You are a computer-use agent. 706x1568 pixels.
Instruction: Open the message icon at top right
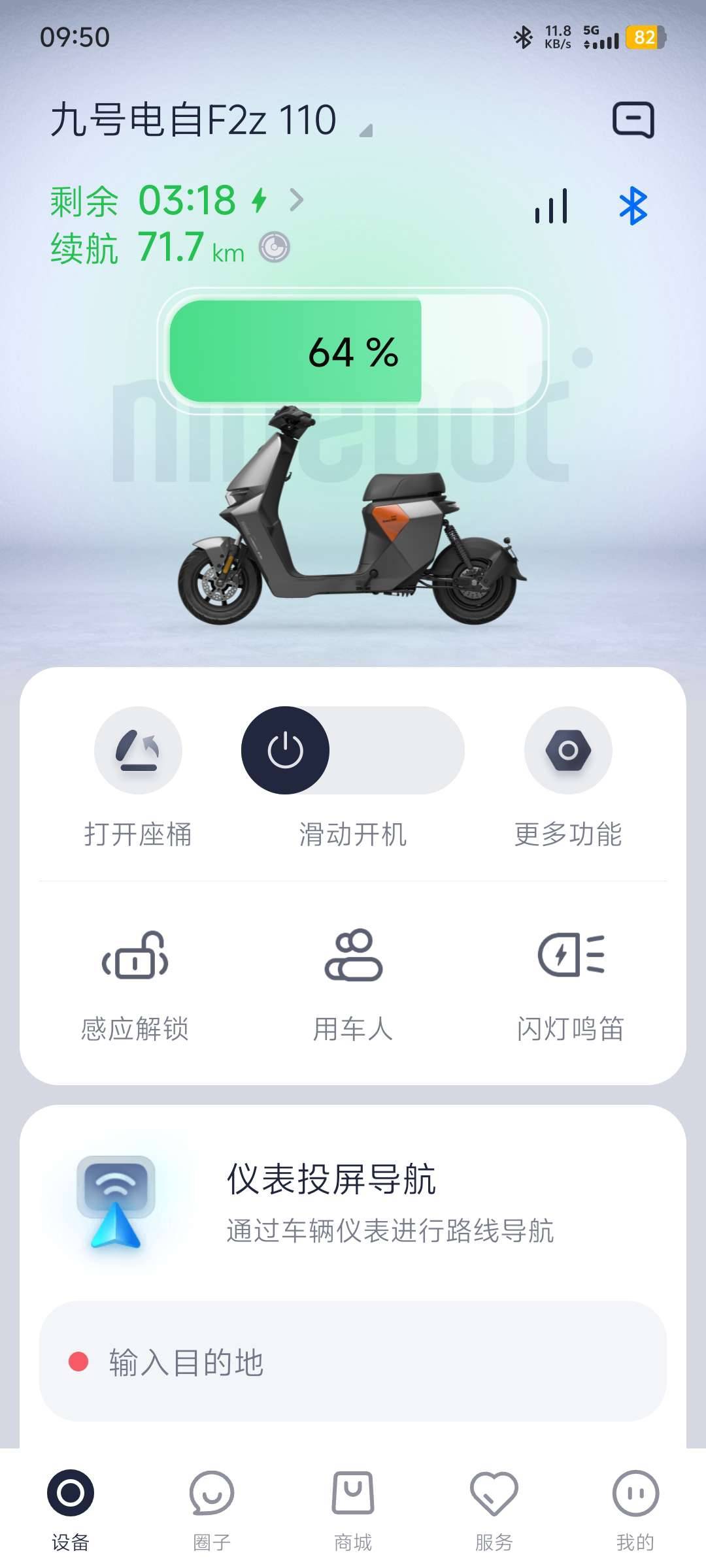click(633, 120)
